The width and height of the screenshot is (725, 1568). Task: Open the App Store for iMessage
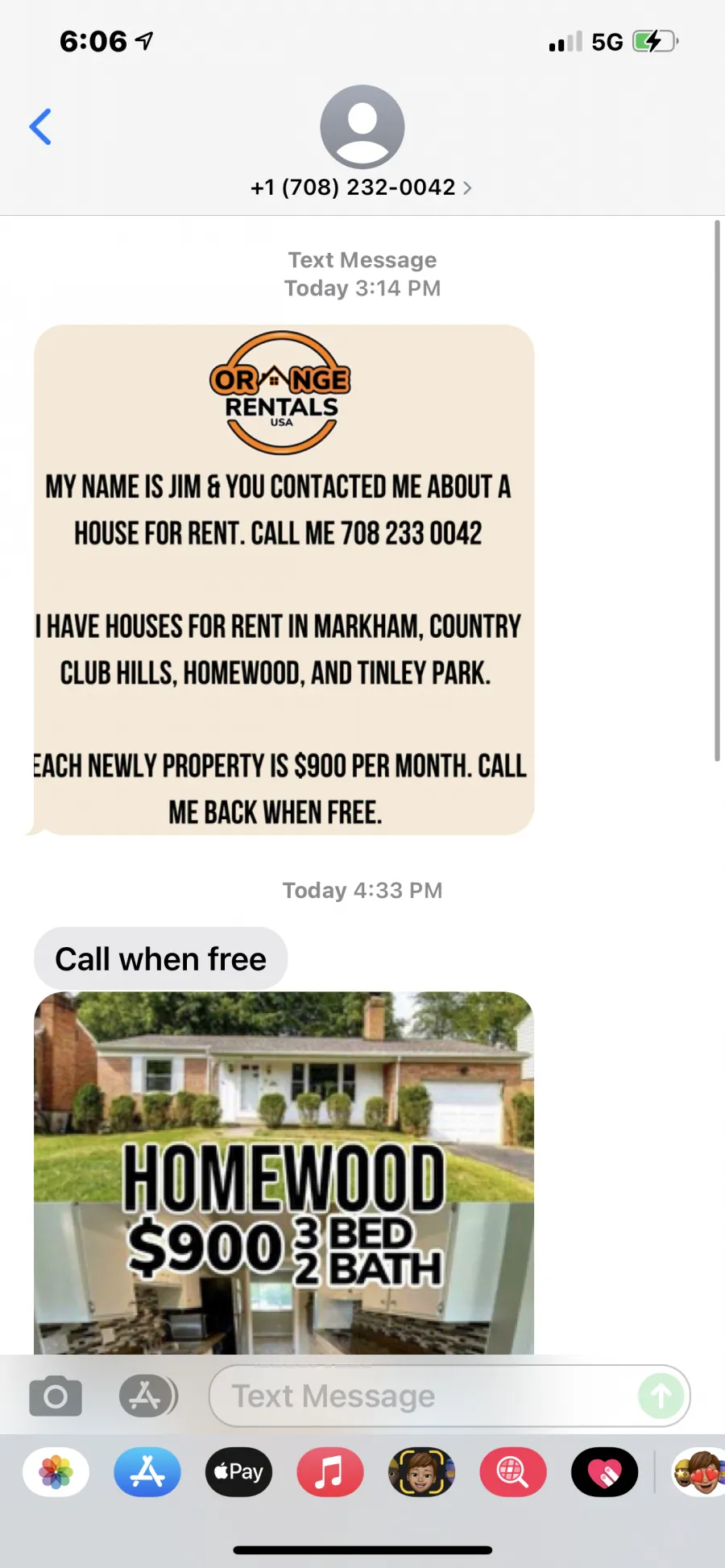(147, 1472)
